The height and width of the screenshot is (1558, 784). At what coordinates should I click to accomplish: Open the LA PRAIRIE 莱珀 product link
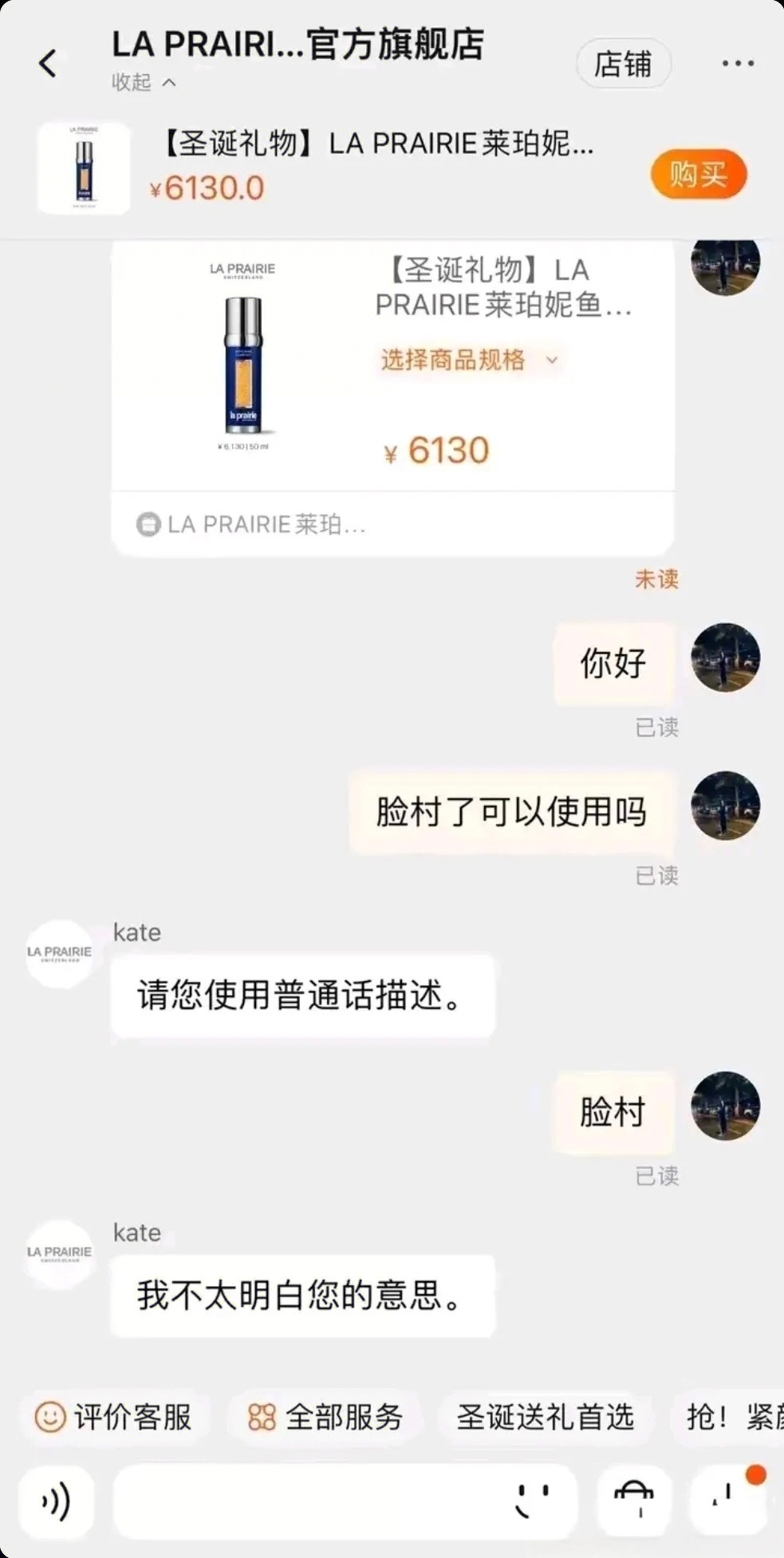point(255,524)
